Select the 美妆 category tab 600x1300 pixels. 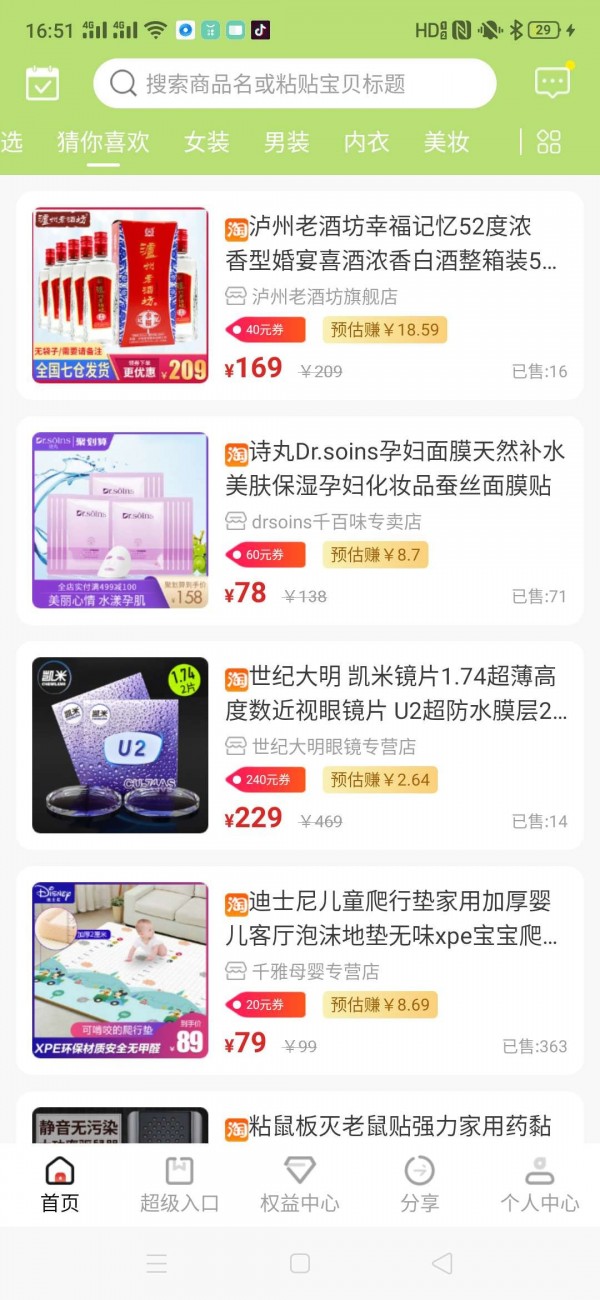click(446, 142)
